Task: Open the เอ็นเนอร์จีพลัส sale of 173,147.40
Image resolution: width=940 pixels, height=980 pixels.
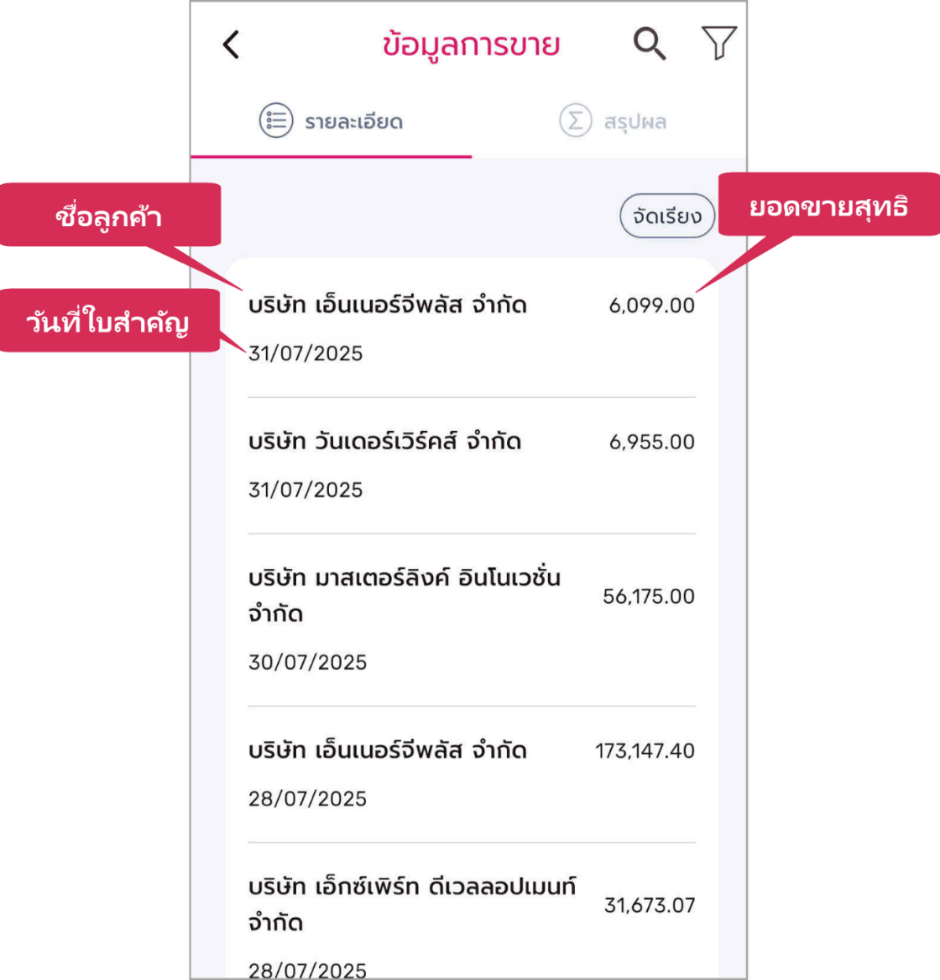Action: (x=472, y=774)
